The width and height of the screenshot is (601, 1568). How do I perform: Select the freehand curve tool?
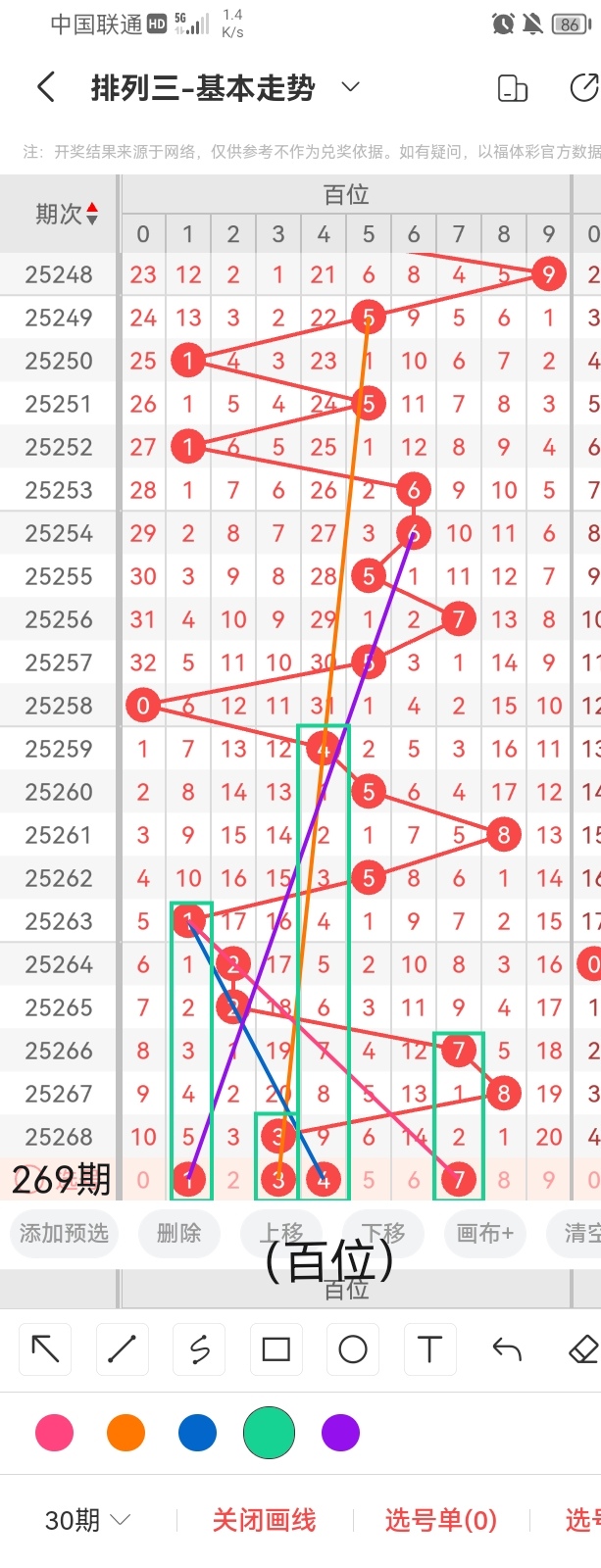coord(199,1349)
